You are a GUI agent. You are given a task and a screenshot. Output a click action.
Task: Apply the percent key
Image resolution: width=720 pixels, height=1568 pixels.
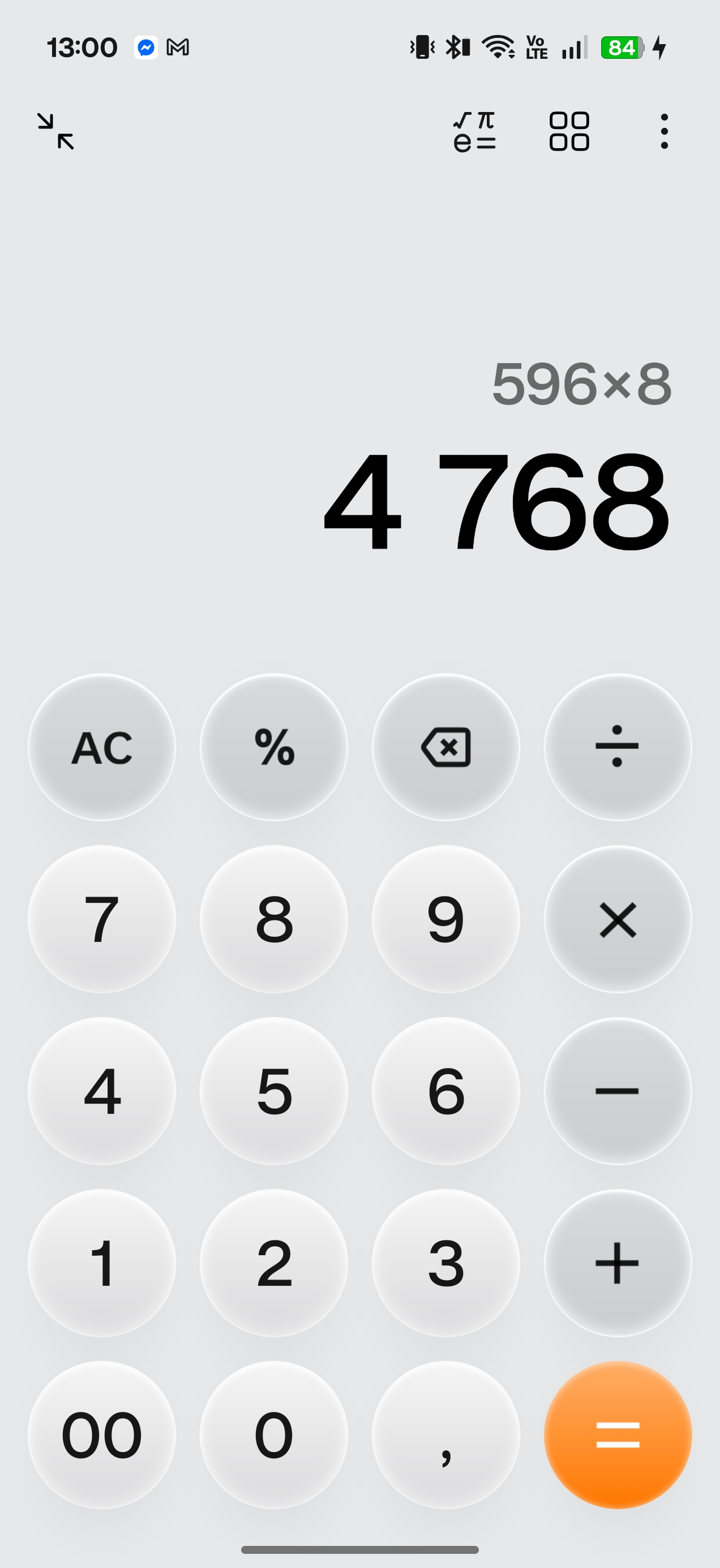[274, 747]
